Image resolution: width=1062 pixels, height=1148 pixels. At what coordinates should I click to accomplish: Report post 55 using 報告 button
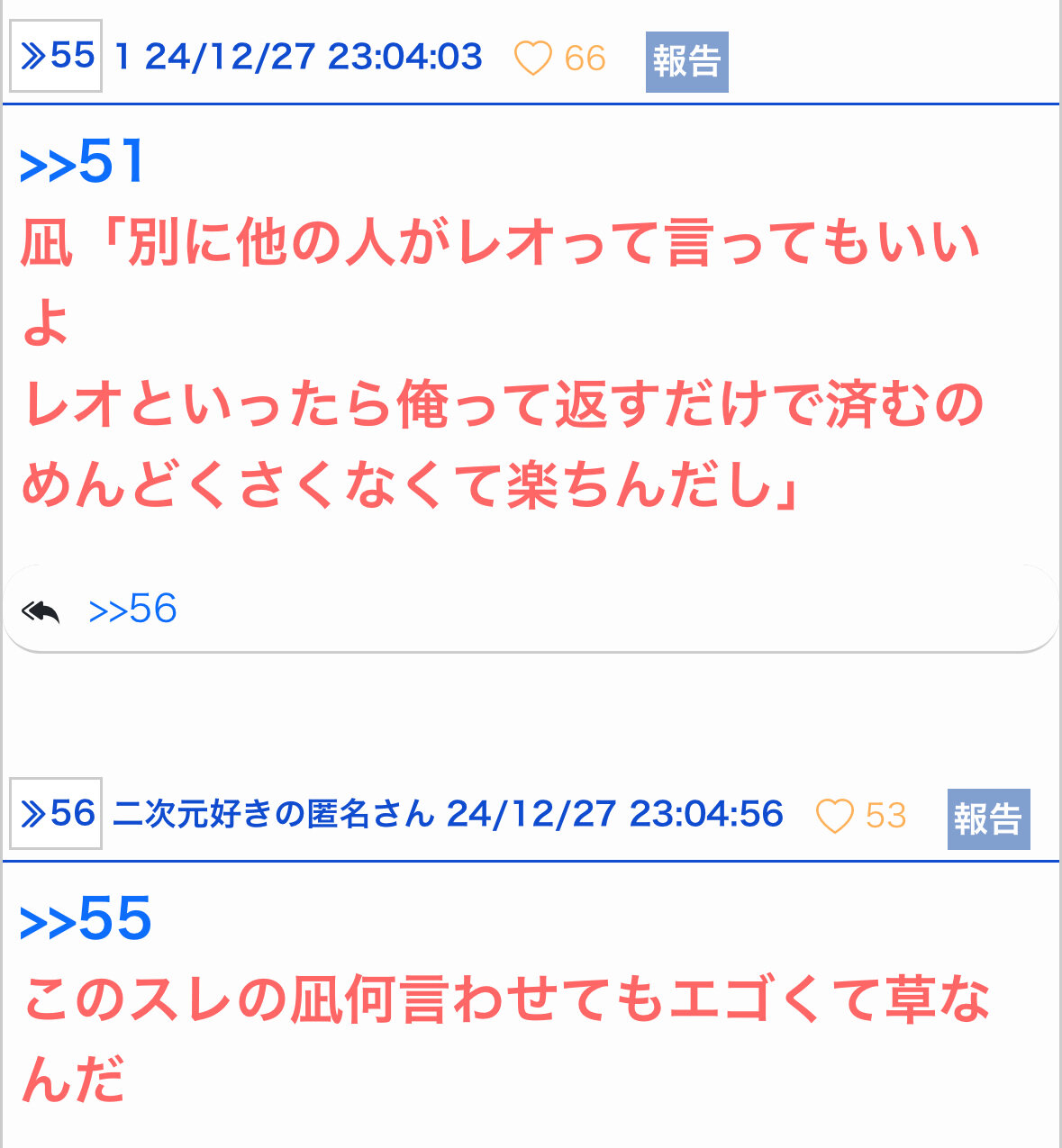pos(686,61)
